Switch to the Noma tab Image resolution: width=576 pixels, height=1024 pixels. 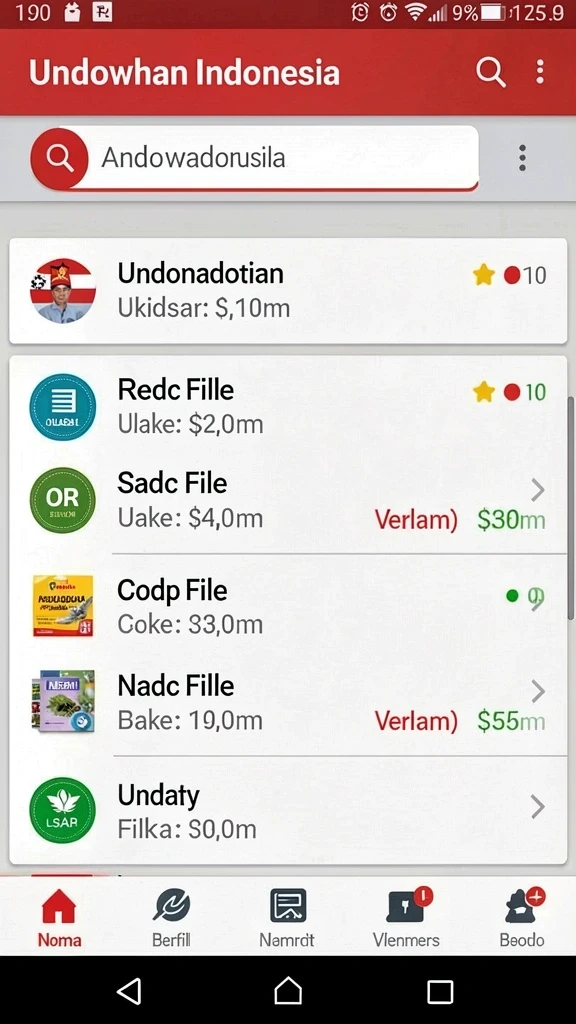59,920
